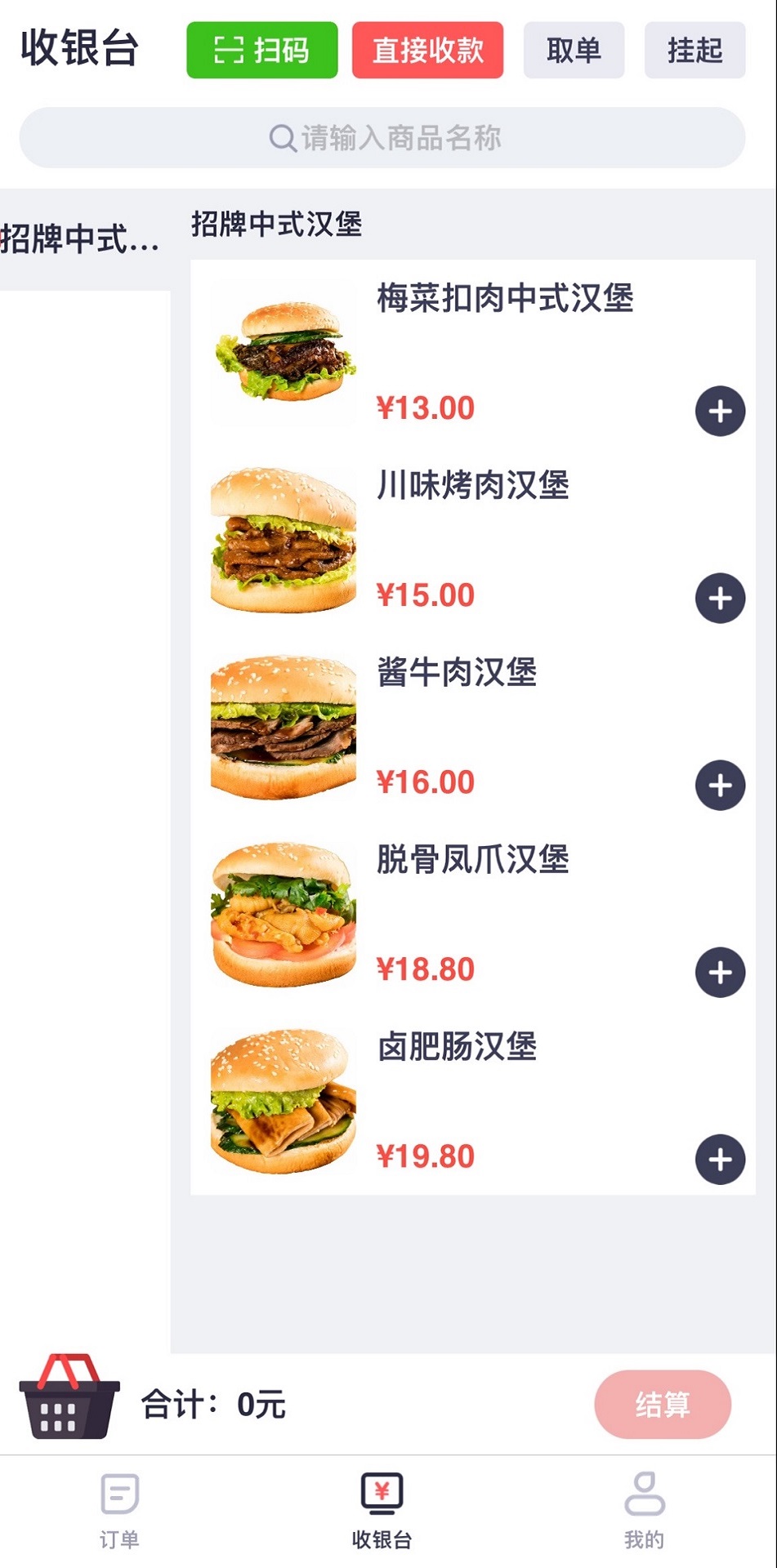
Task: Click the 直接收款 (direct payment) button
Action: 428,50
